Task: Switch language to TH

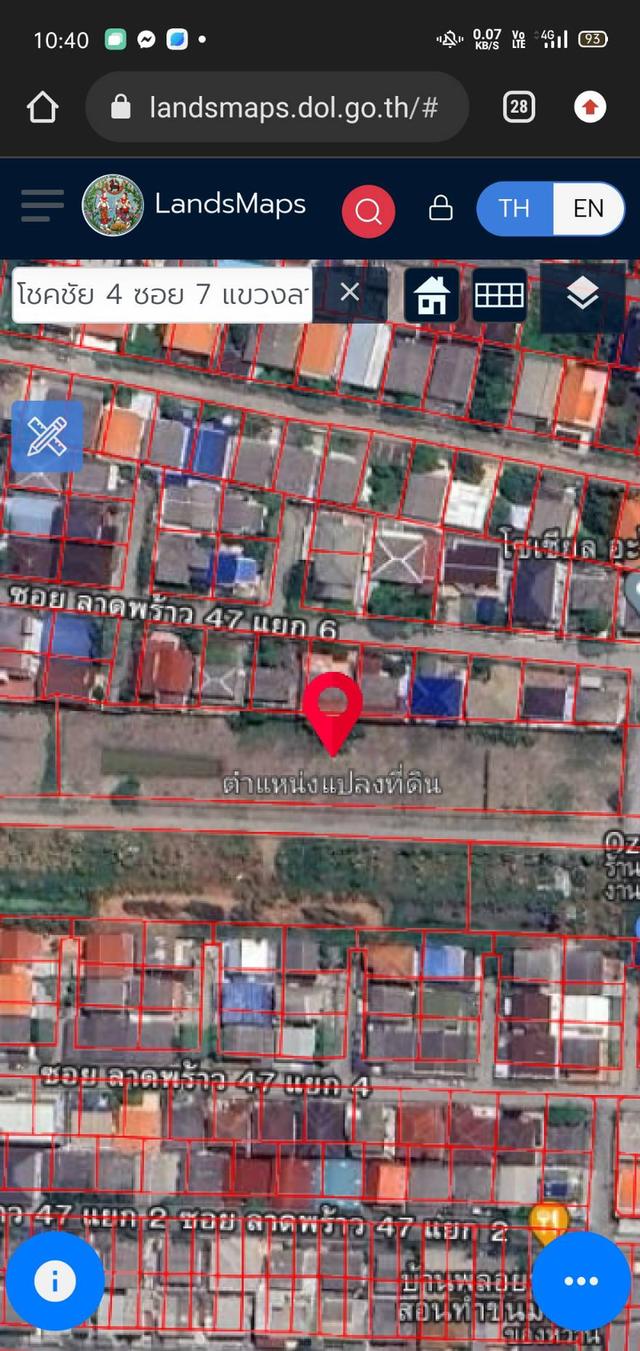Action: pos(514,208)
